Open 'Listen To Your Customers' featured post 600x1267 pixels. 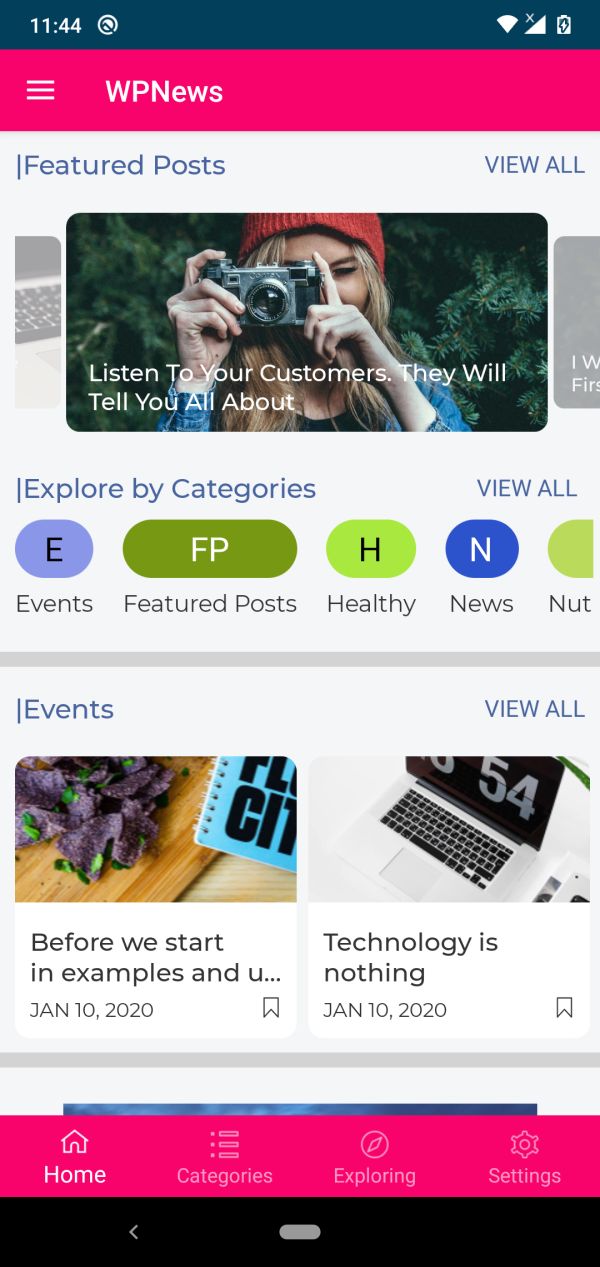[x=306, y=322]
